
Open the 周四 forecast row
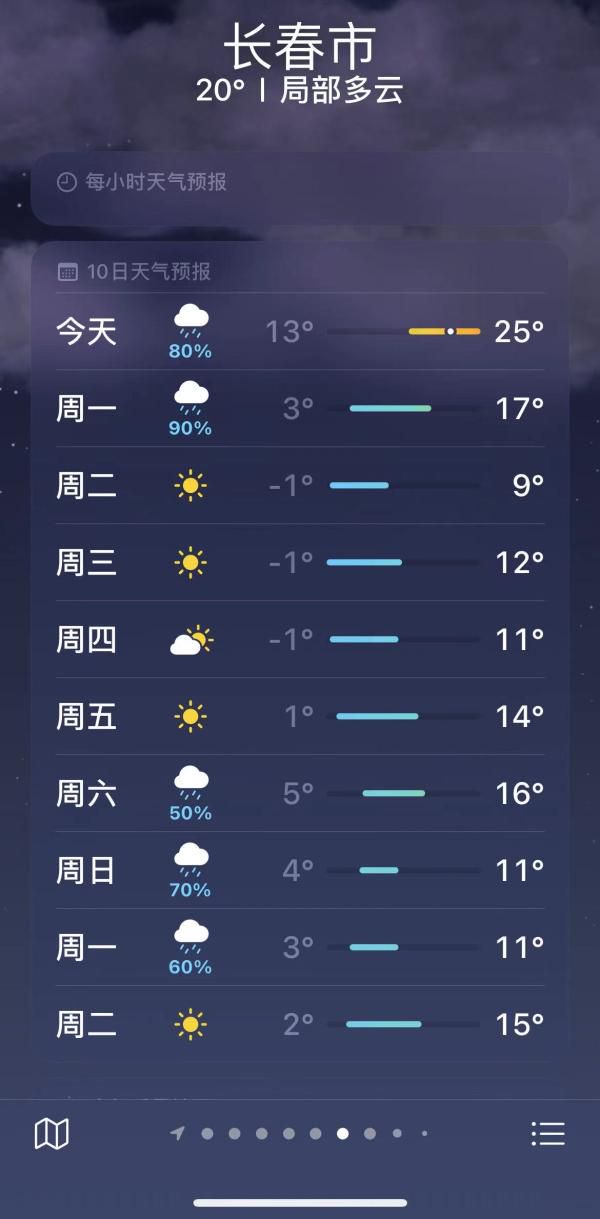(300, 639)
